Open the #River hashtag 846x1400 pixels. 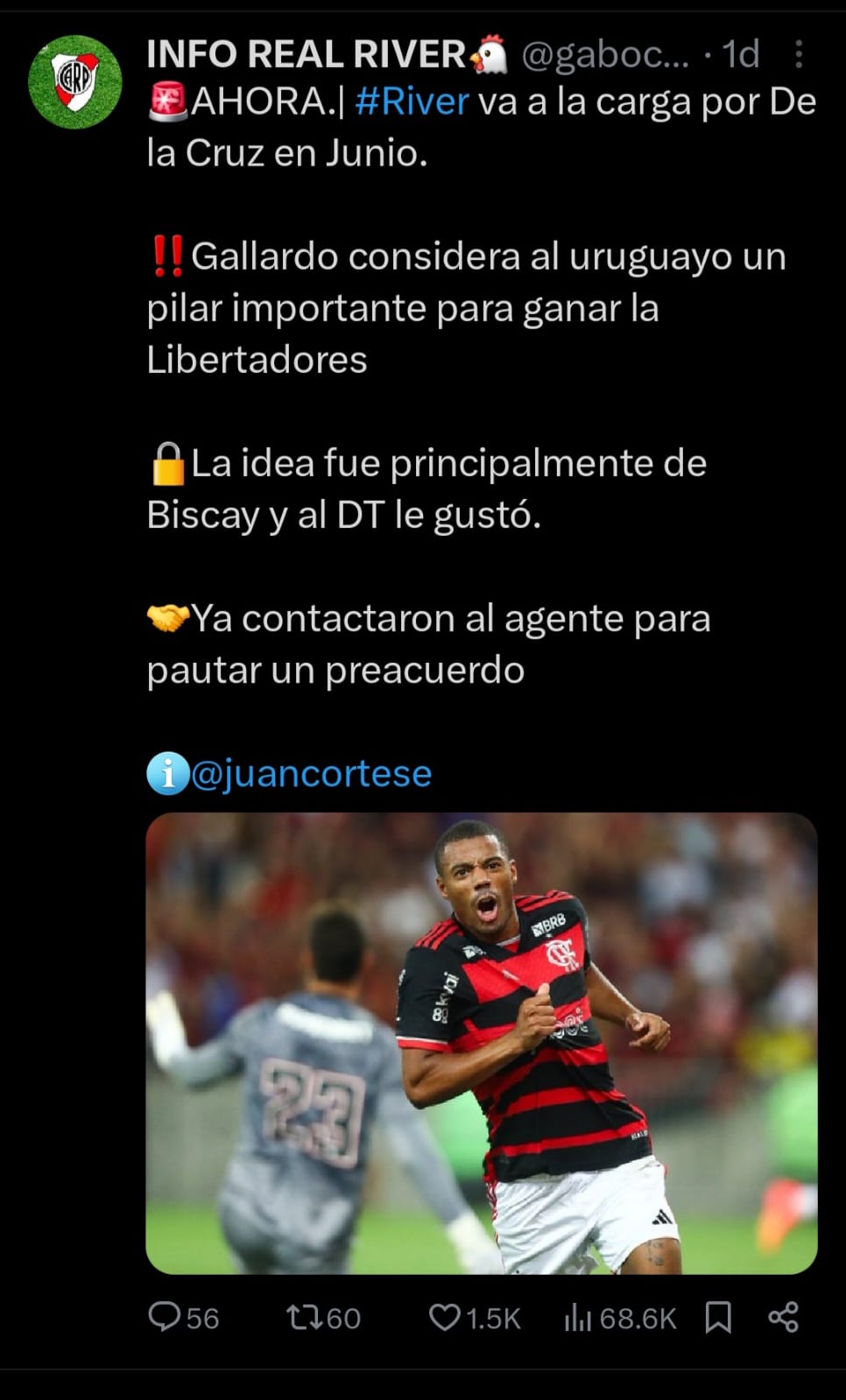point(412,102)
